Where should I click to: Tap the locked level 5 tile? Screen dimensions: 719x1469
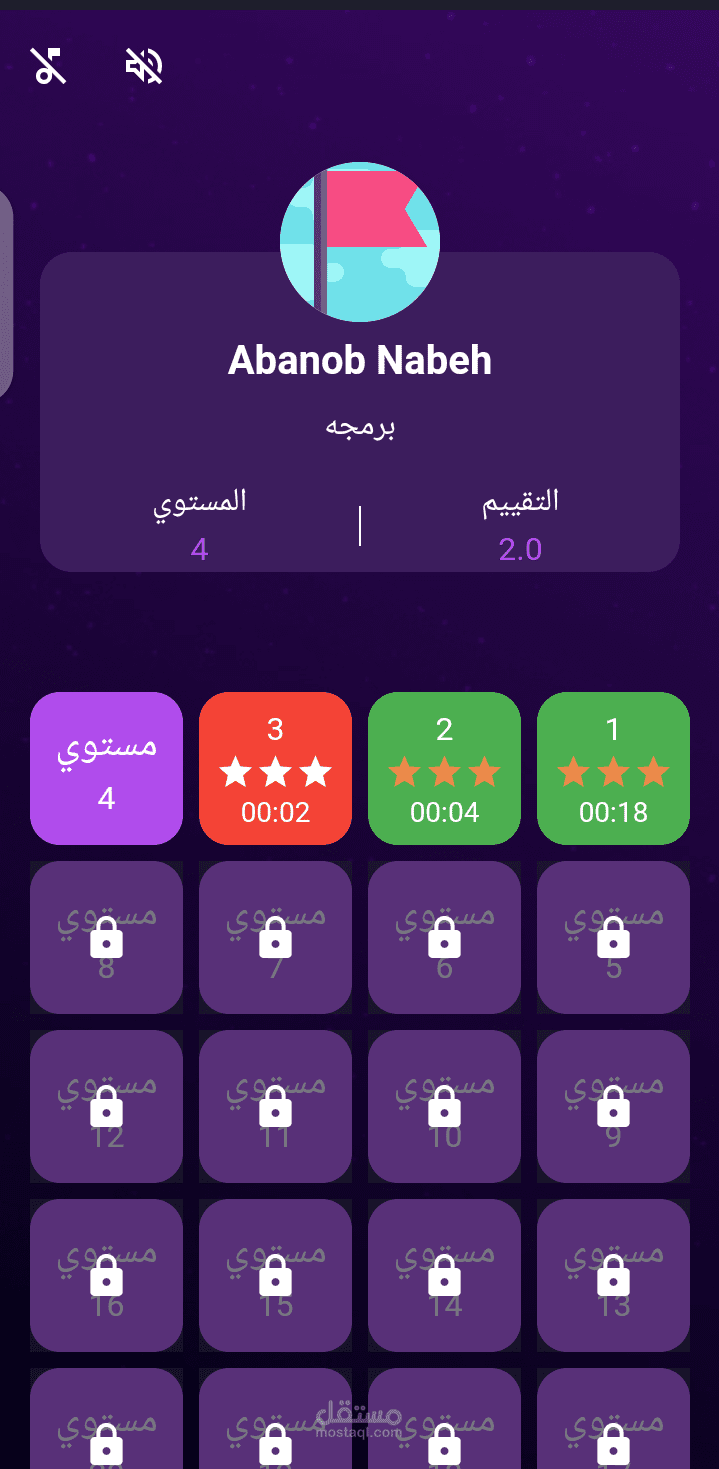[x=613, y=937]
